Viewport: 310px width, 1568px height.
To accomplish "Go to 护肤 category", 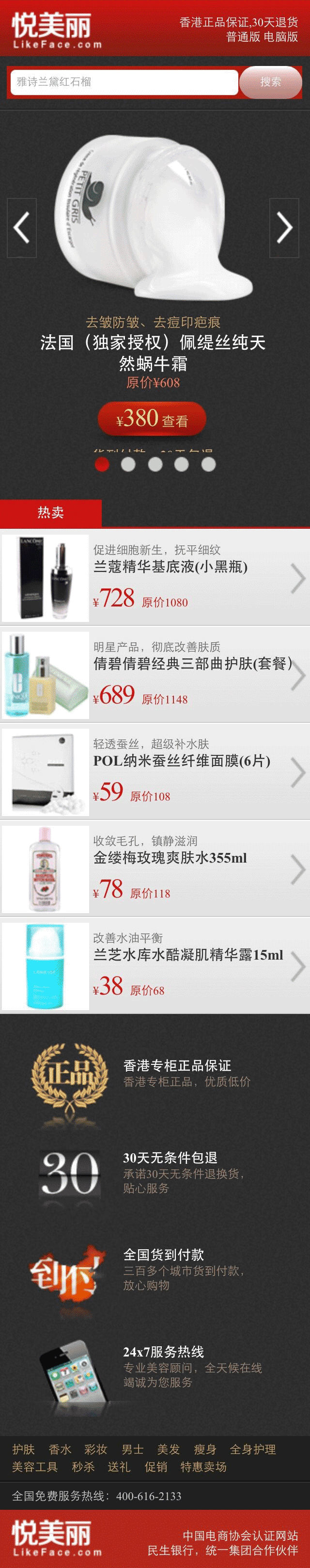I will point(24,1449).
